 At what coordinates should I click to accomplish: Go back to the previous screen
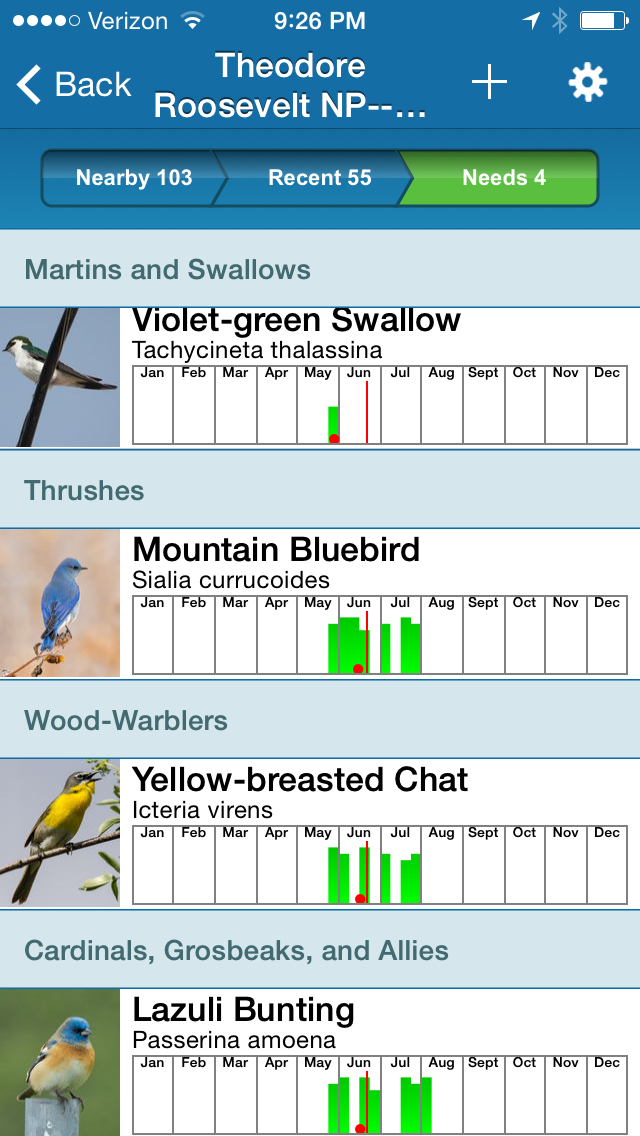(74, 85)
